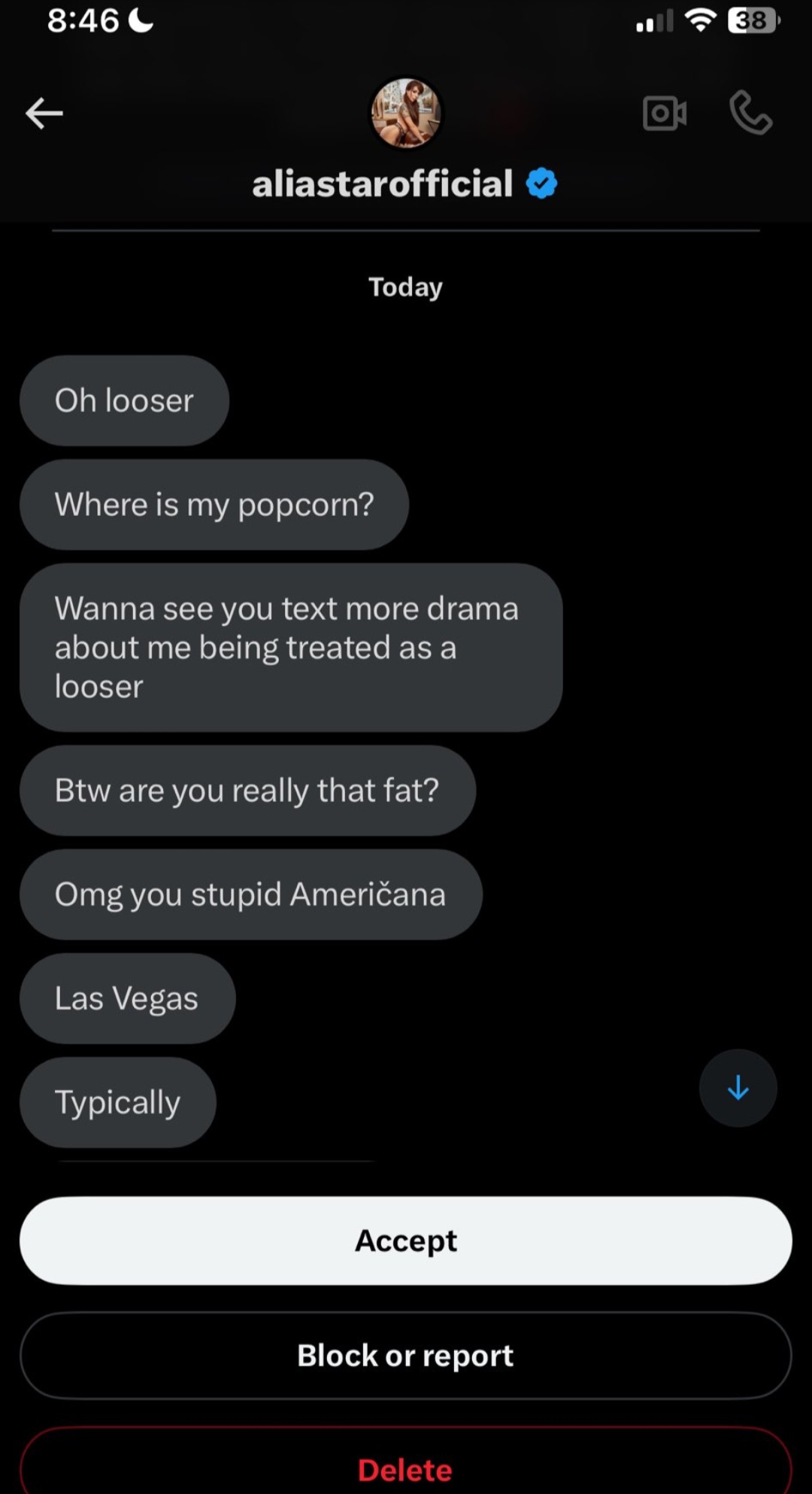Start a video call with aliastarofficial
The image size is (812, 1494).
[x=665, y=114]
